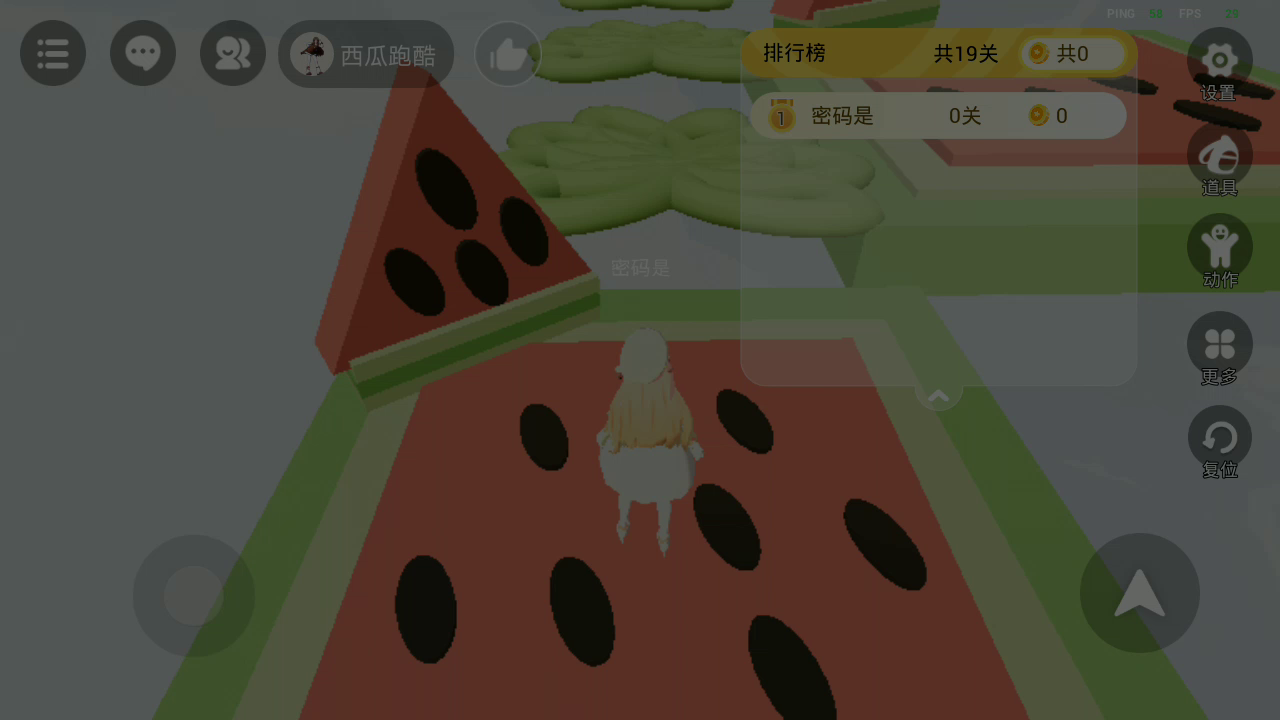Tap the movement joystick
This screenshot has width=1280, height=720.
pyautogui.click(x=194, y=596)
